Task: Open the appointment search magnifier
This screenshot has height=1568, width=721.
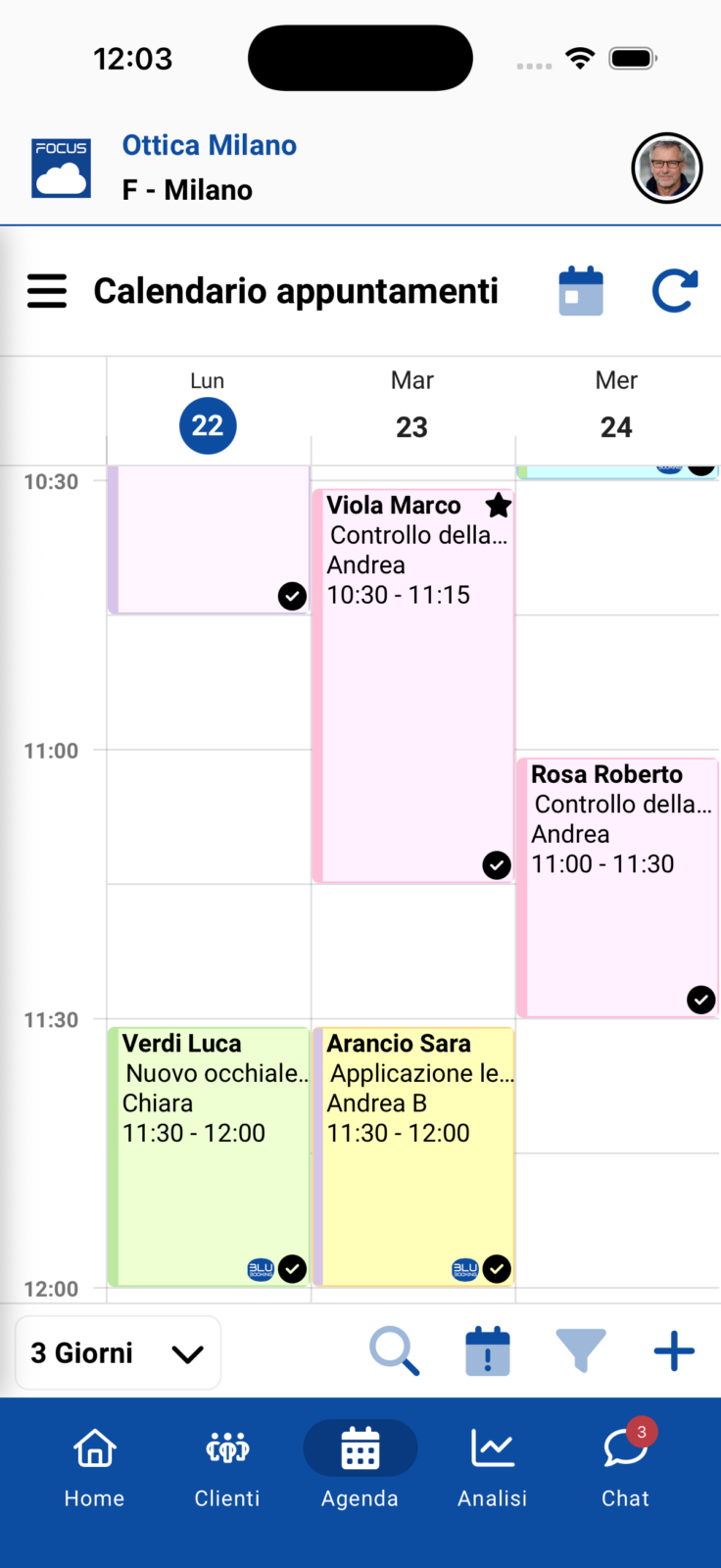Action: (x=394, y=1350)
